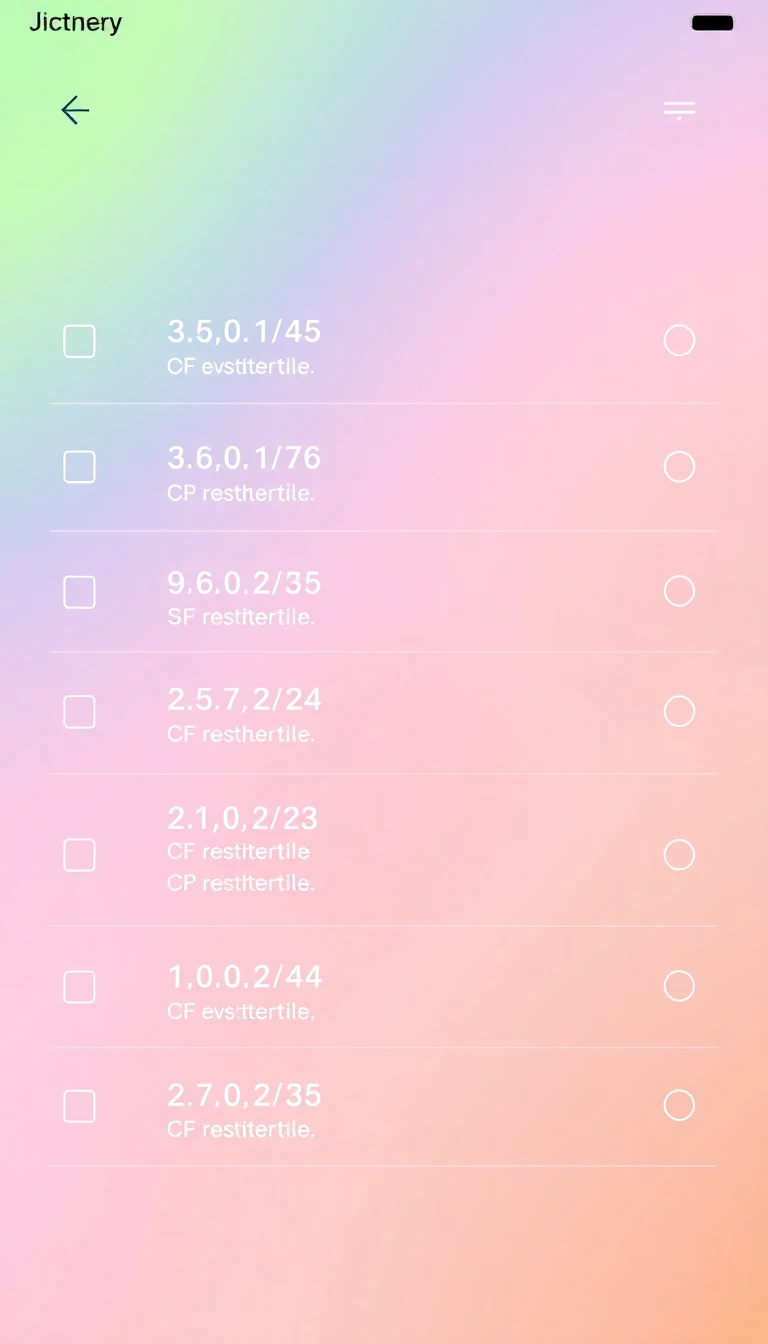Select the radio button beside 3.6,0.1/76
The width and height of the screenshot is (768, 1344).
(679, 466)
